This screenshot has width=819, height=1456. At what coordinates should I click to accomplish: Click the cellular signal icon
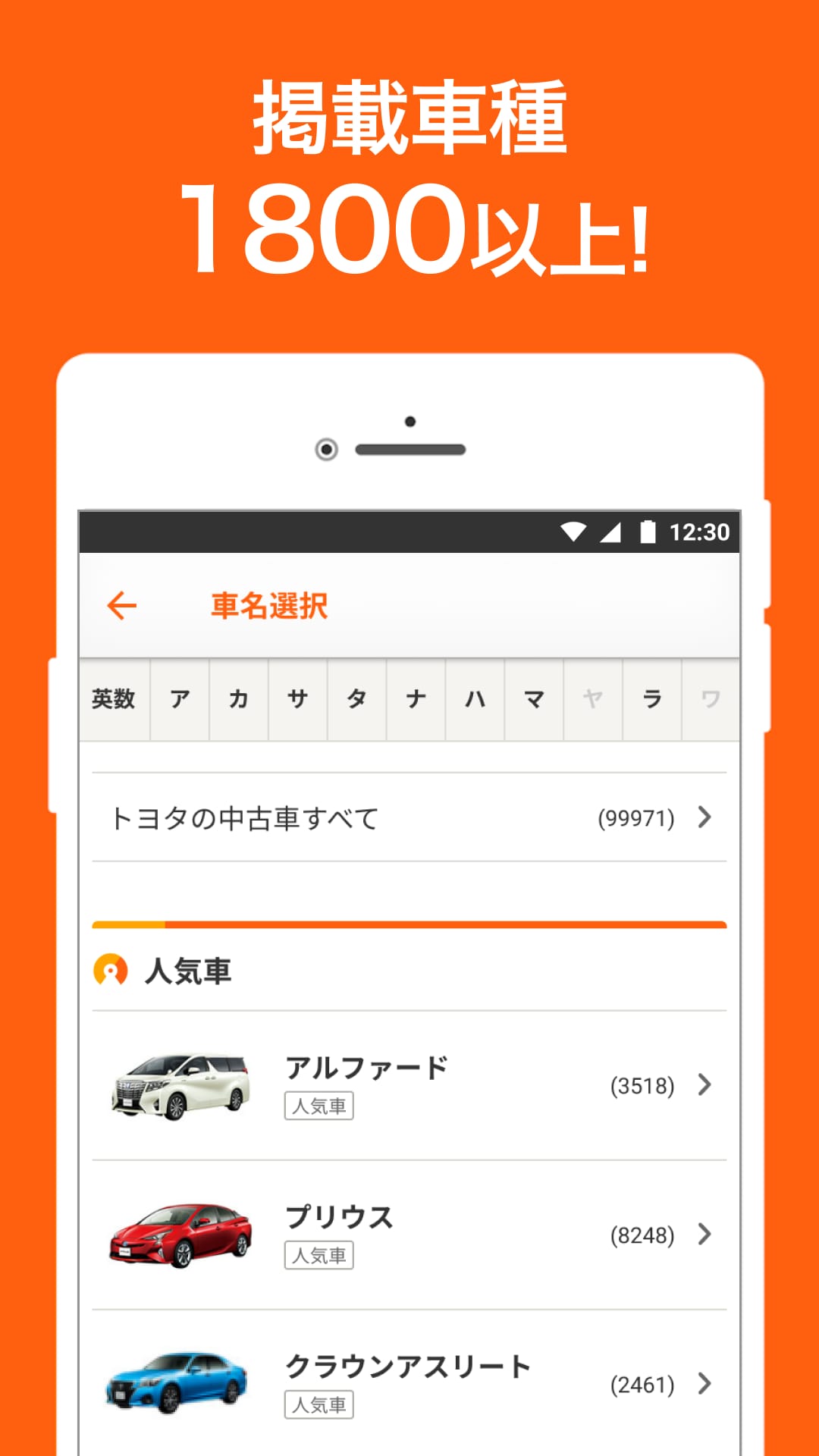pyautogui.click(x=612, y=533)
